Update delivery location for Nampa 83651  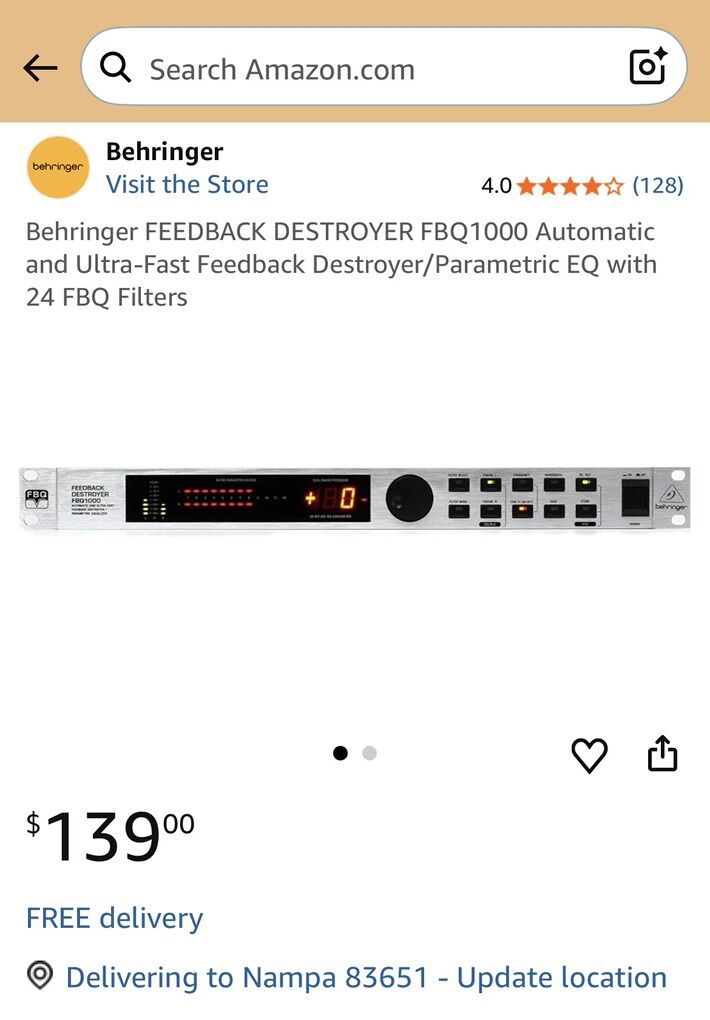(x=366, y=977)
